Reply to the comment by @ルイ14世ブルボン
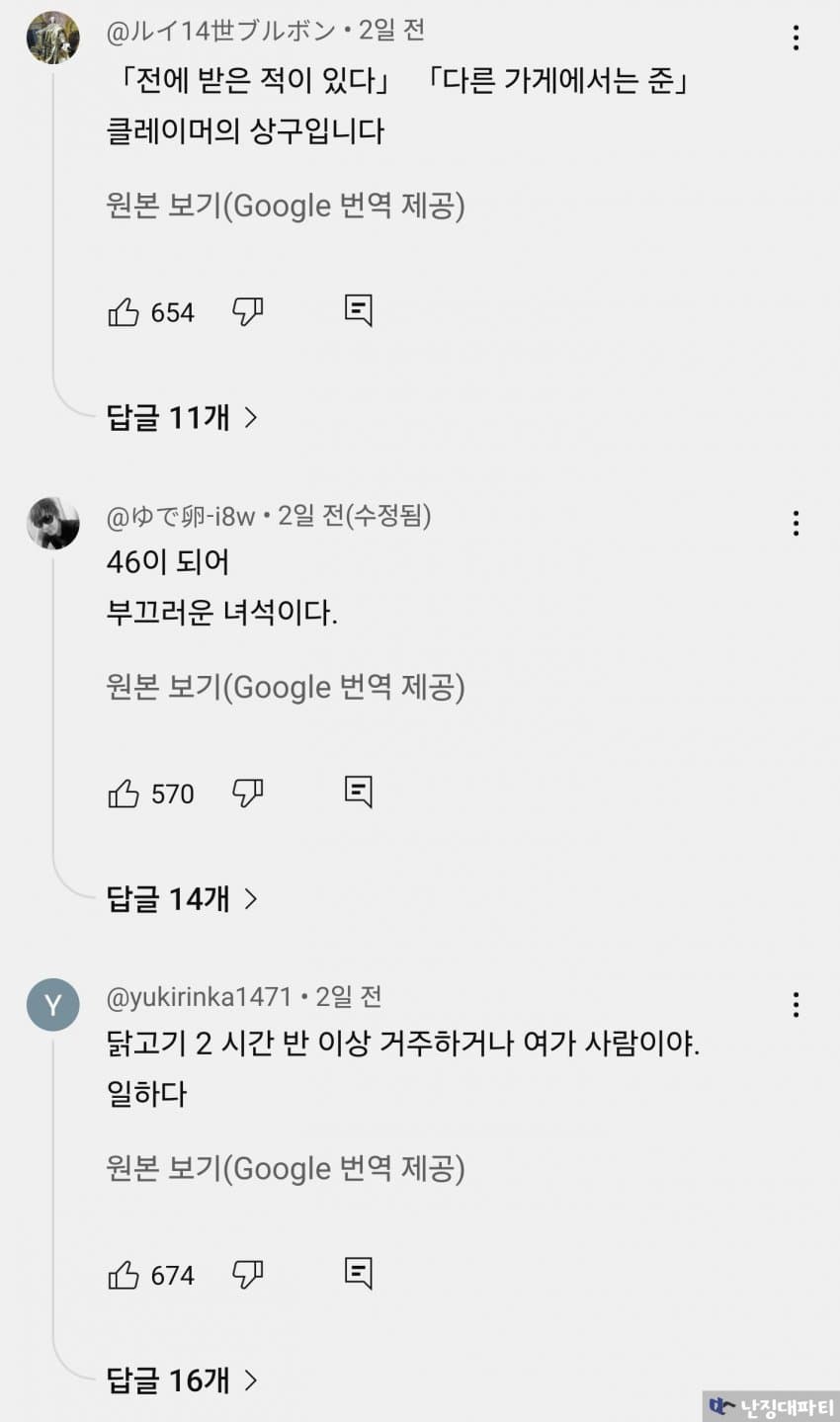The image size is (840, 1422). point(358,310)
